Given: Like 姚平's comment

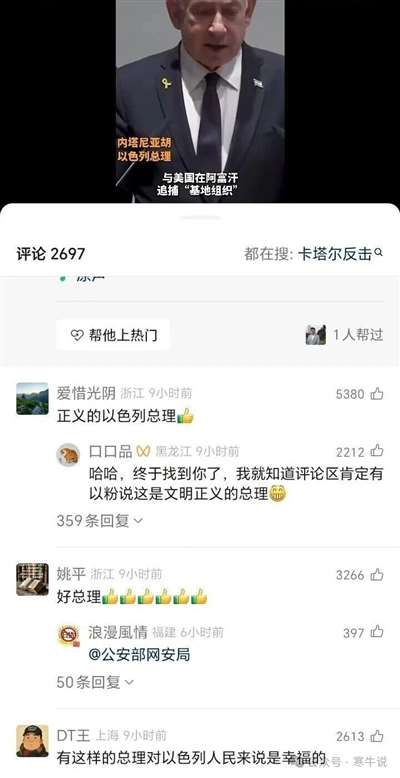Looking at the screenshot, I should (x=377, y=575).
